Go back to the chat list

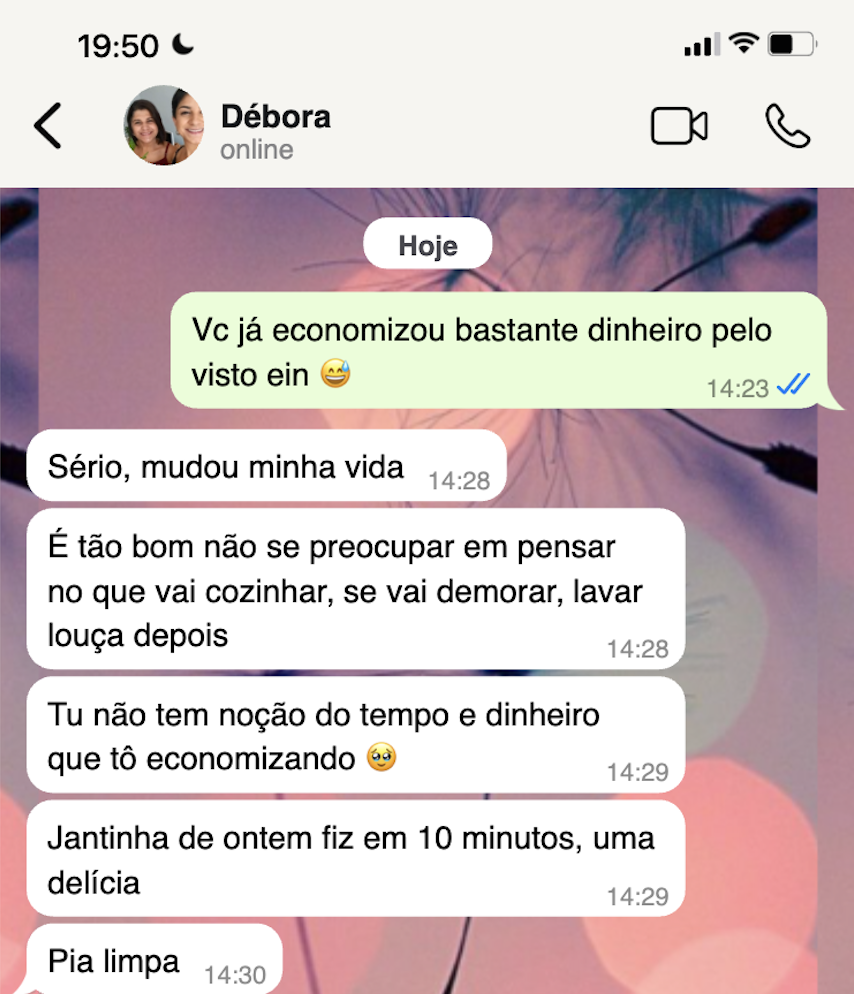click(47, 126)
